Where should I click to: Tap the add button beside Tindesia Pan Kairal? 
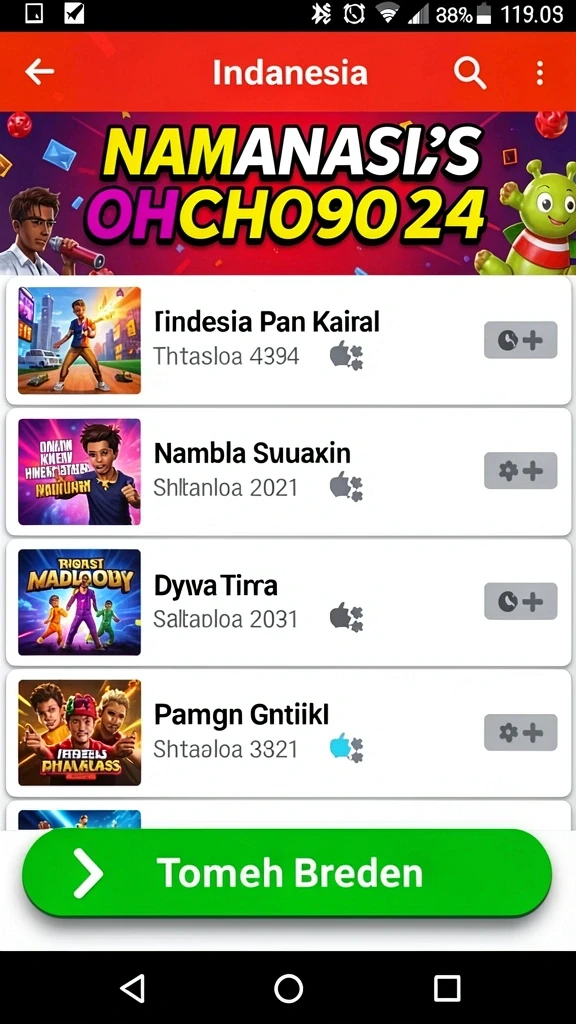(x=520, y=340)
